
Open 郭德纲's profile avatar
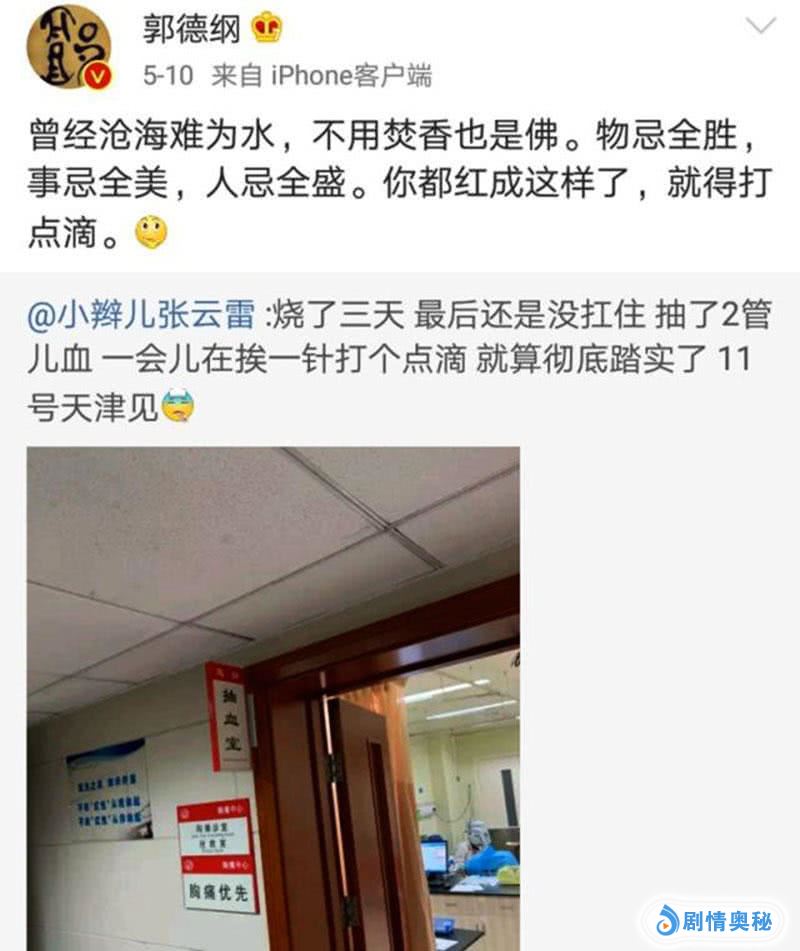coord(68,46)
